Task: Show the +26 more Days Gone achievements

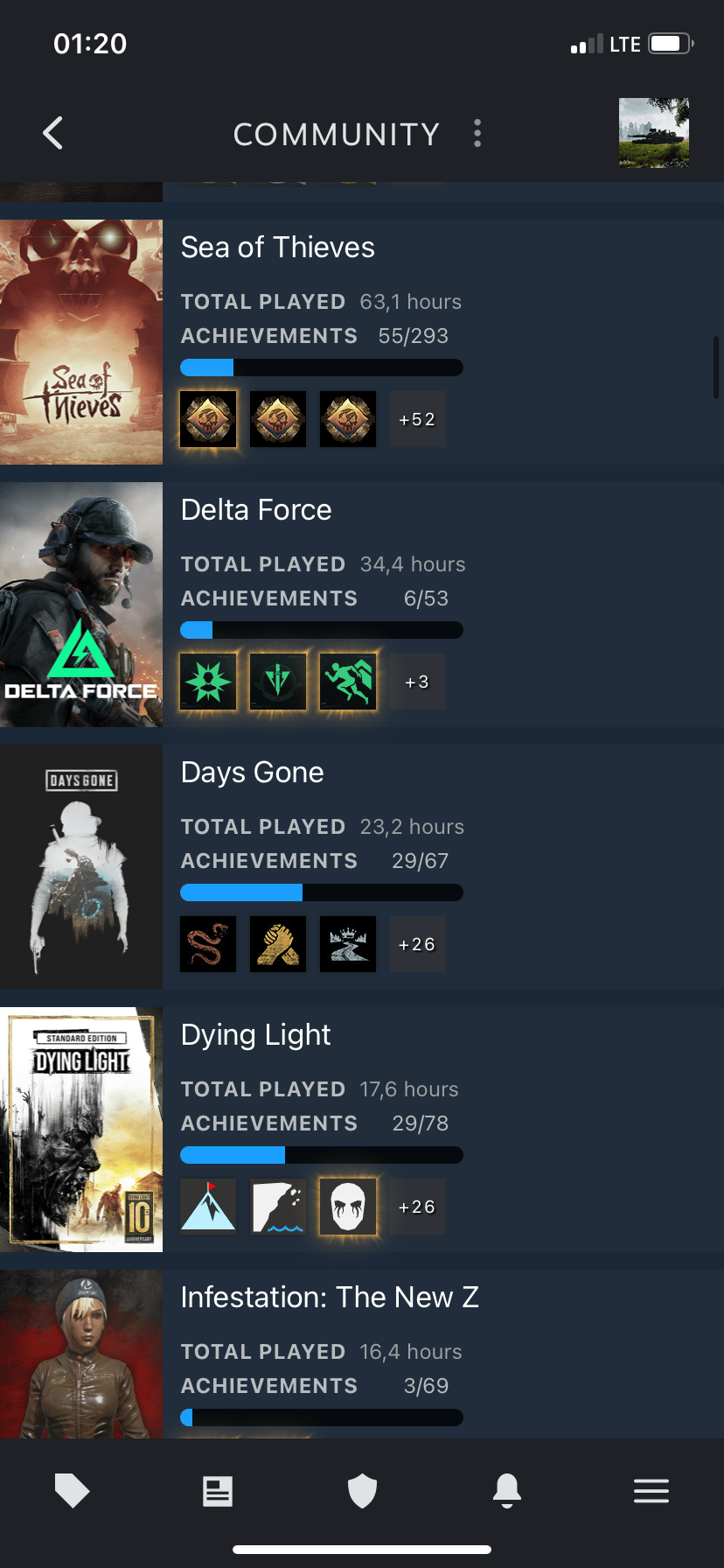Action: click(417, 944)
